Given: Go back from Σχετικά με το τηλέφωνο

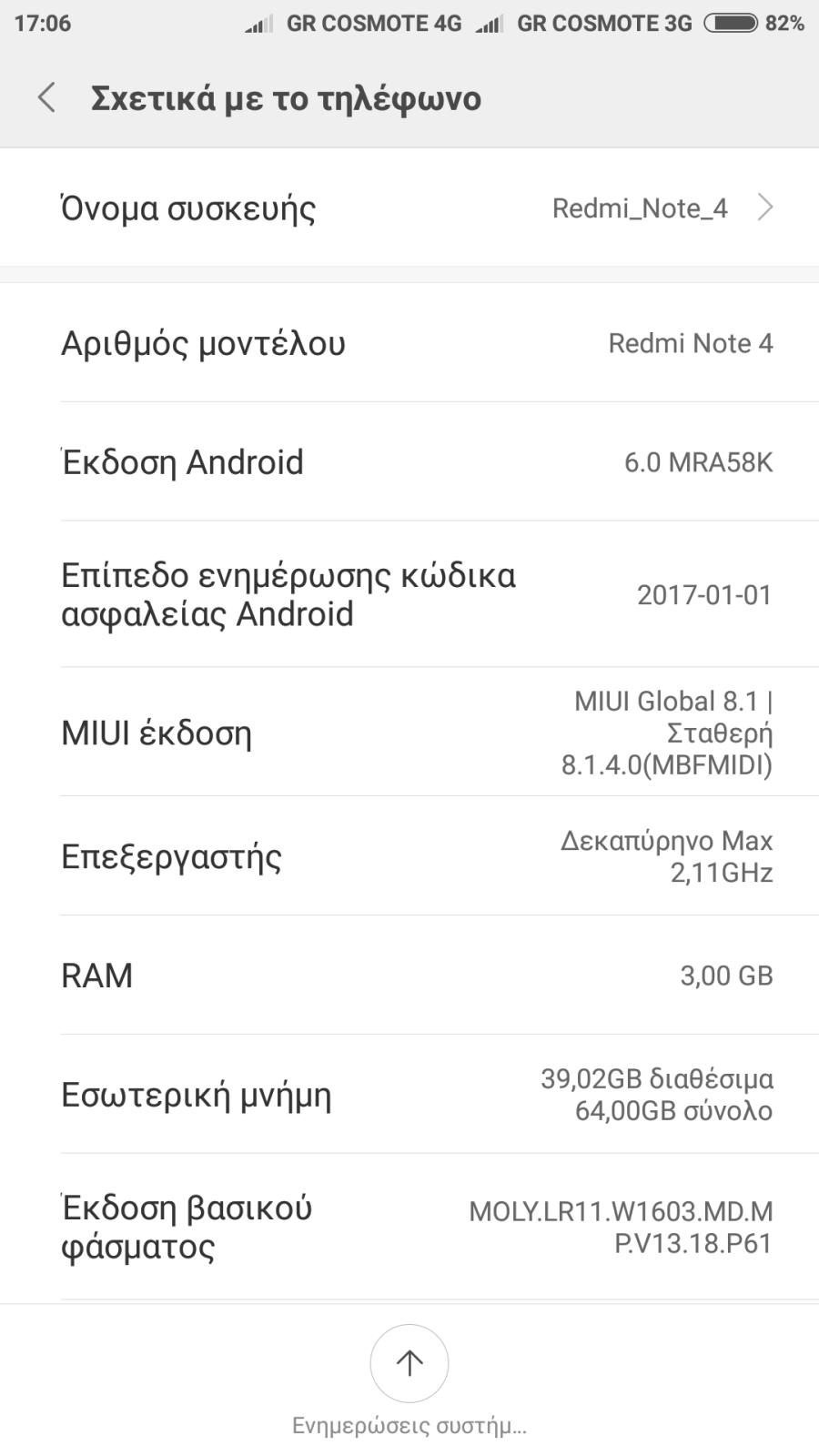Looking at the screenshot, I should tap(46, 97).
